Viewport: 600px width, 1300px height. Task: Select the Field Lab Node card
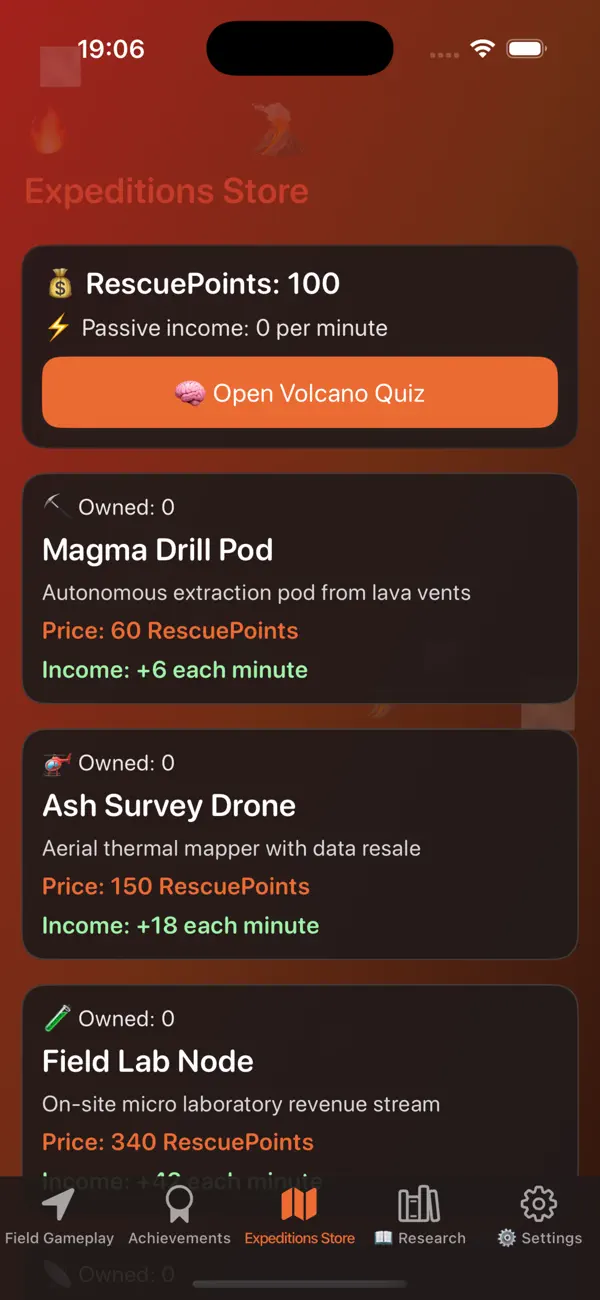pos(300,1081)
